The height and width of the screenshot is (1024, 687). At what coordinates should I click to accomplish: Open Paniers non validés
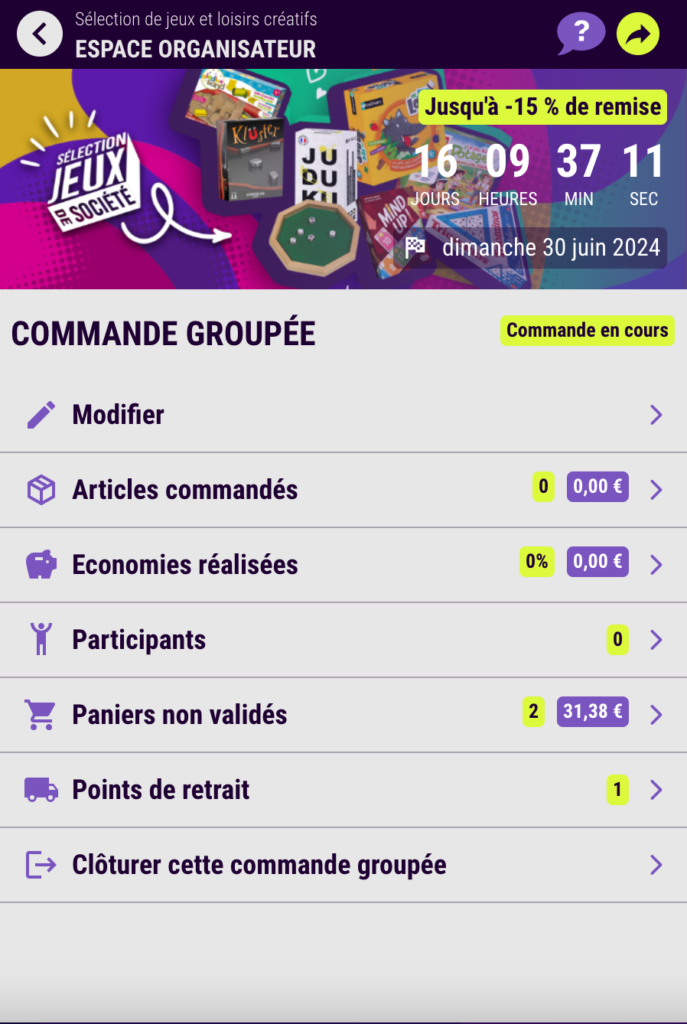coord(343,715)
